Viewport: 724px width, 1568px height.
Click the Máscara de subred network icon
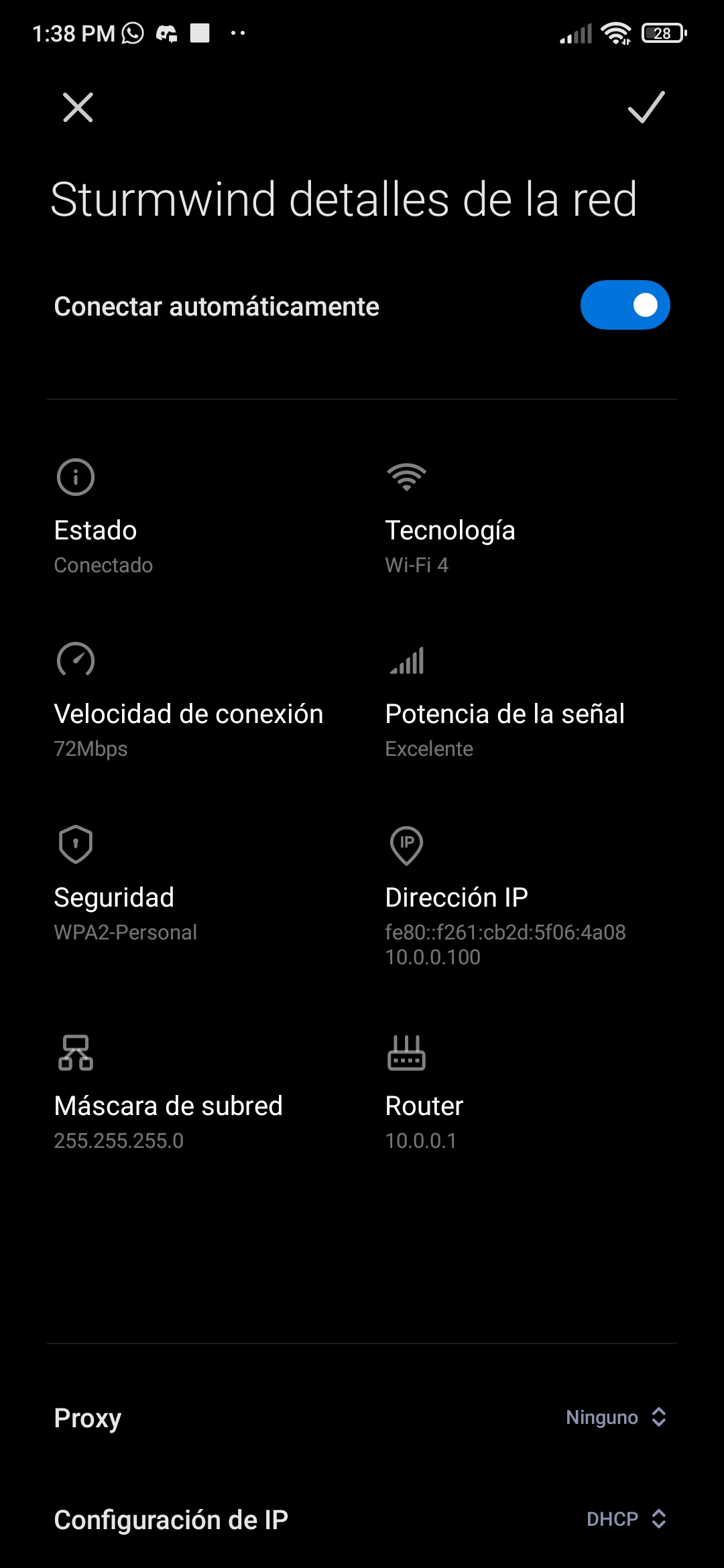click(x=76, y=1053)
